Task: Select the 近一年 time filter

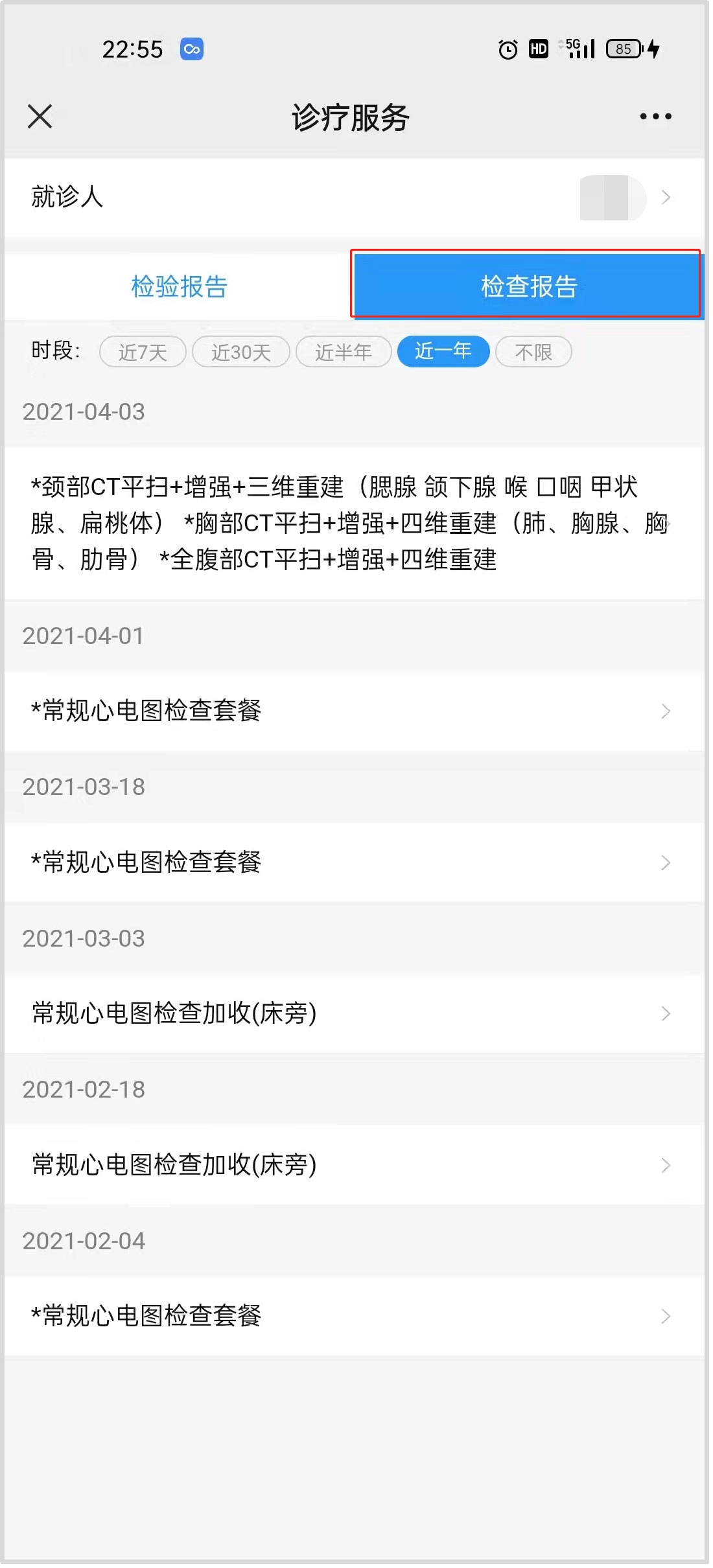Action: 443,351
